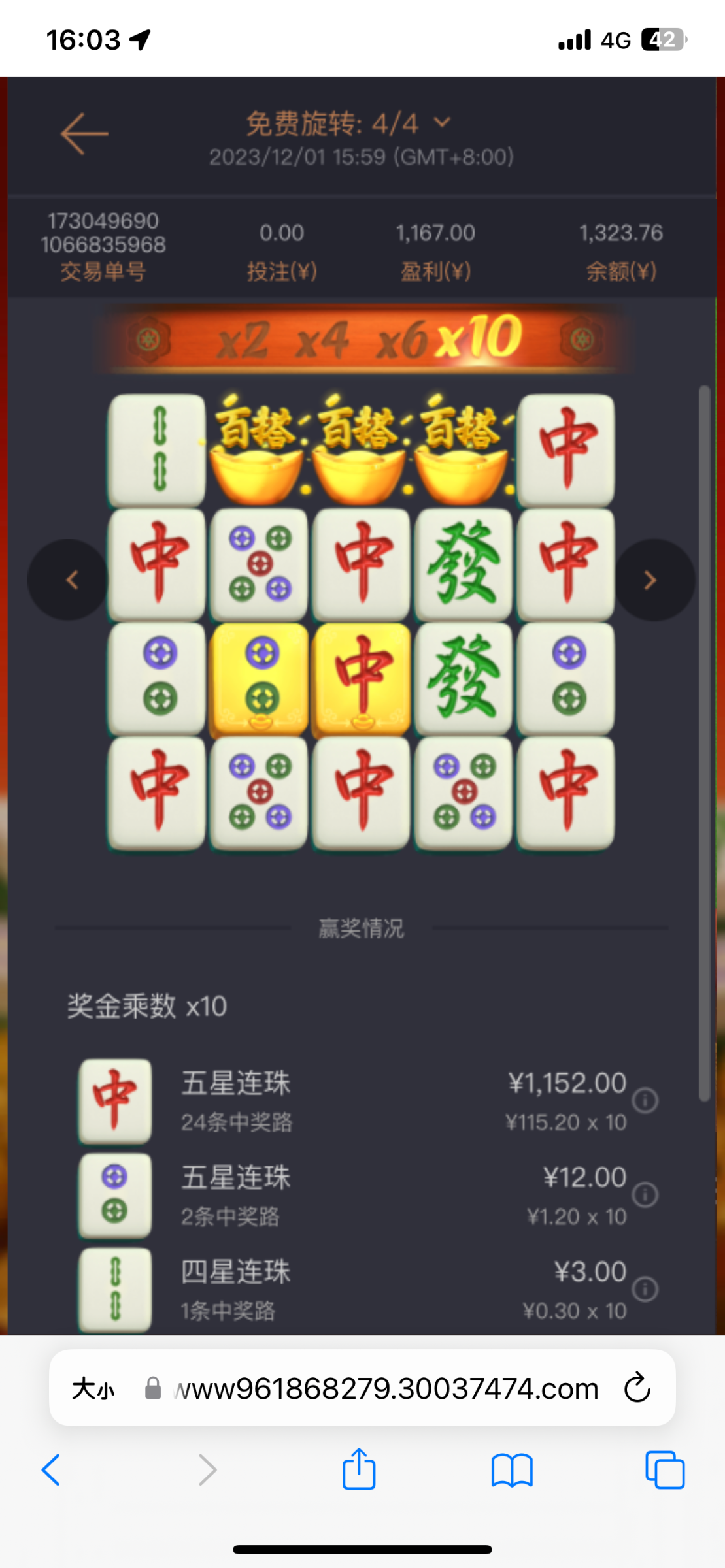Expand the 免费旋转 4/4 dropdown
The image size is (725, 1568).
point(443,122)
